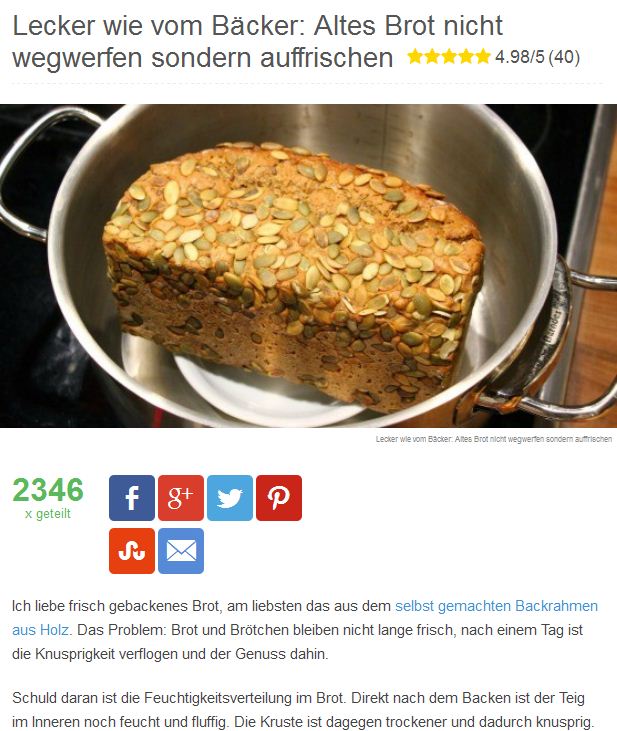The height and width of the screenshot is (731, 617).
Task: Open the 'selbst gemachten Backrahmen aus Holz' link
Action: (496, 606)
